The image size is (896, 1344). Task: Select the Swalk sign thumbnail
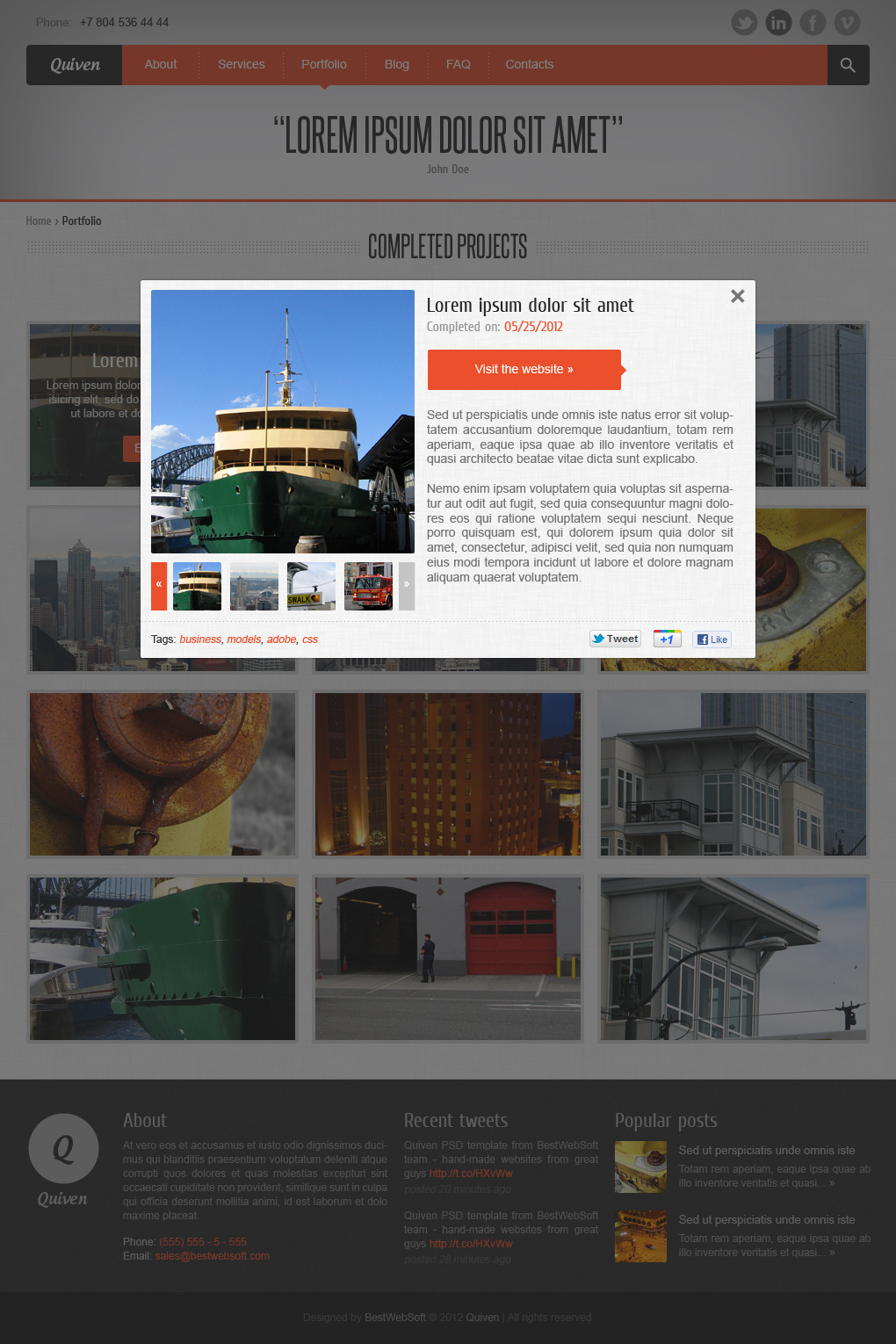[x=311, y=586]
